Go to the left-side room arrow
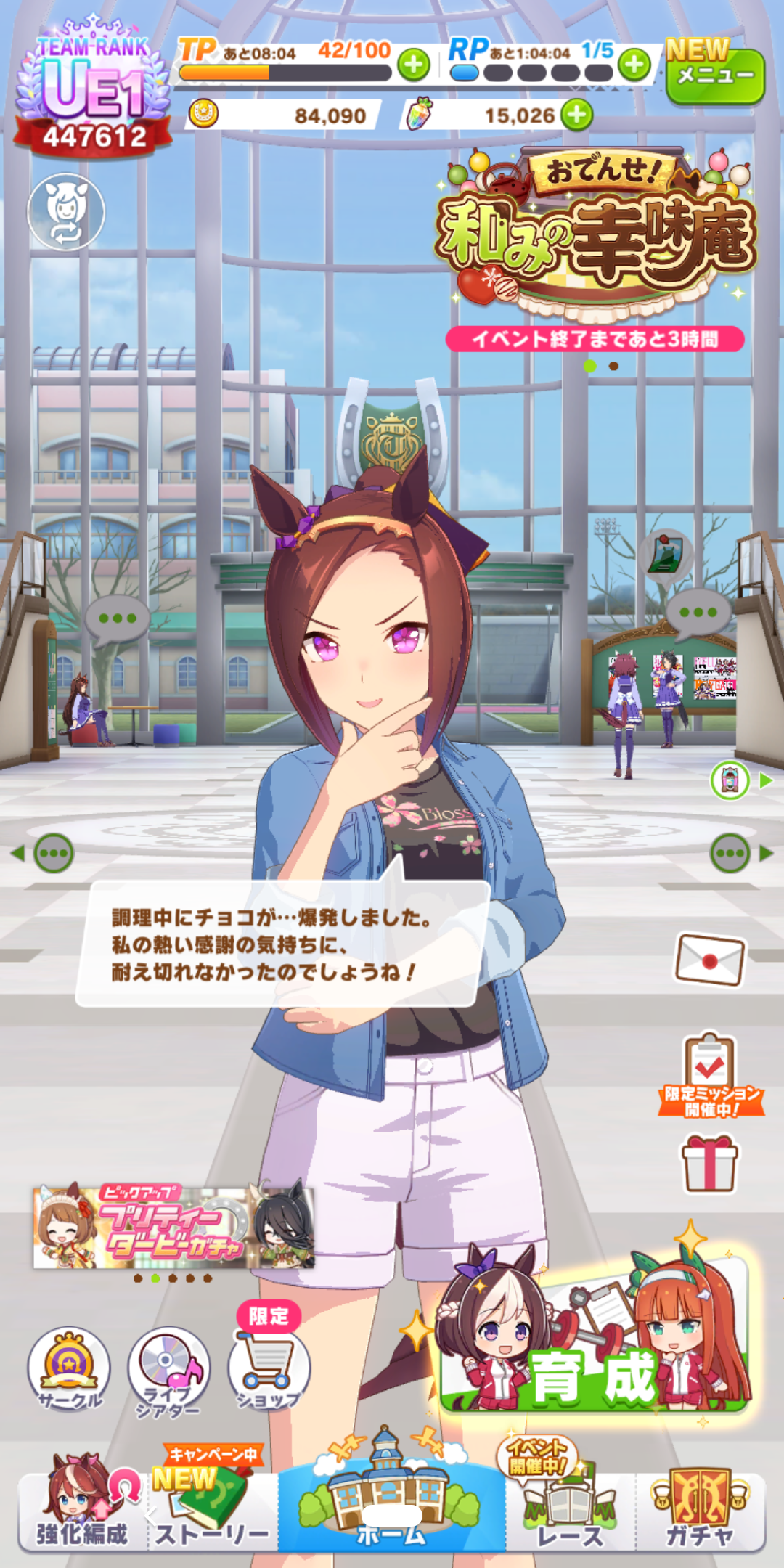The height and width of the screenshot is (1568, 784). coord(19,854)
